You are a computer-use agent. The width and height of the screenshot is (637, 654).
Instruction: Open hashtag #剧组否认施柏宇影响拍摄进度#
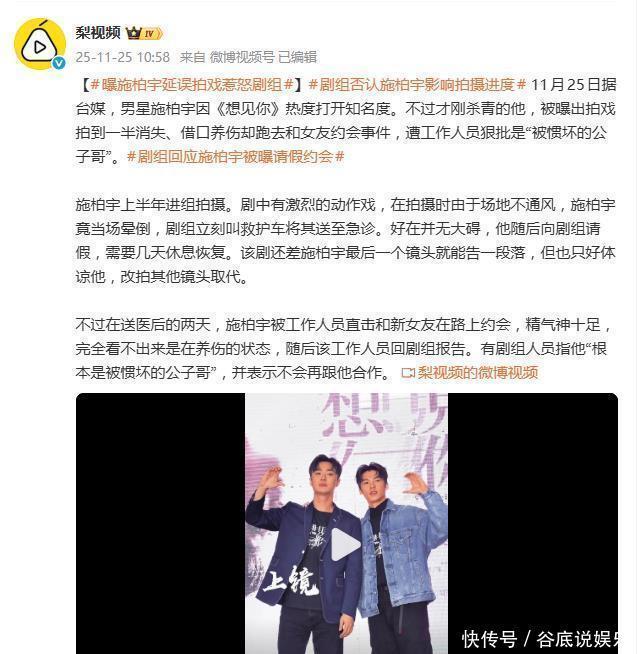coord(415,84)
